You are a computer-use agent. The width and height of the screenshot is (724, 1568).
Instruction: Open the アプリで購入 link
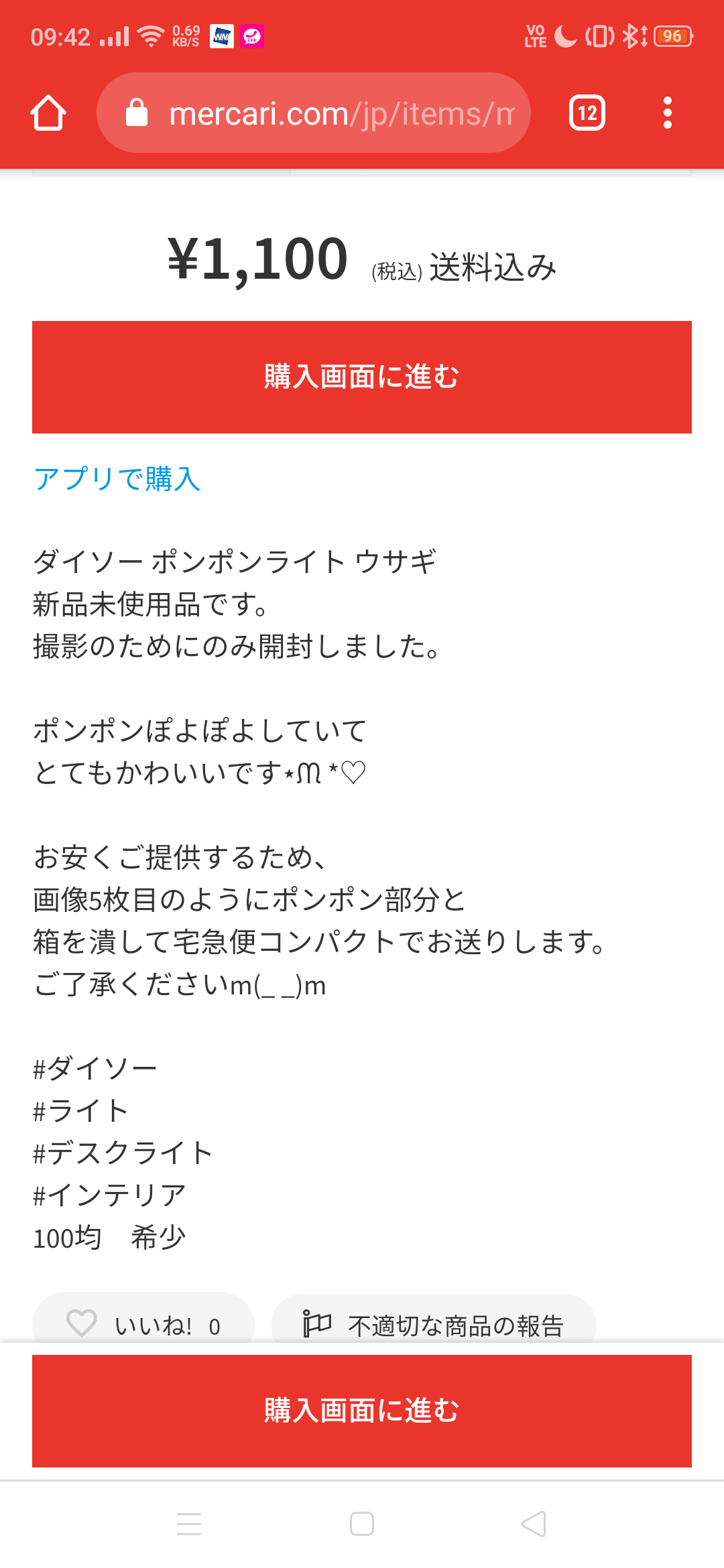[117, 478]
